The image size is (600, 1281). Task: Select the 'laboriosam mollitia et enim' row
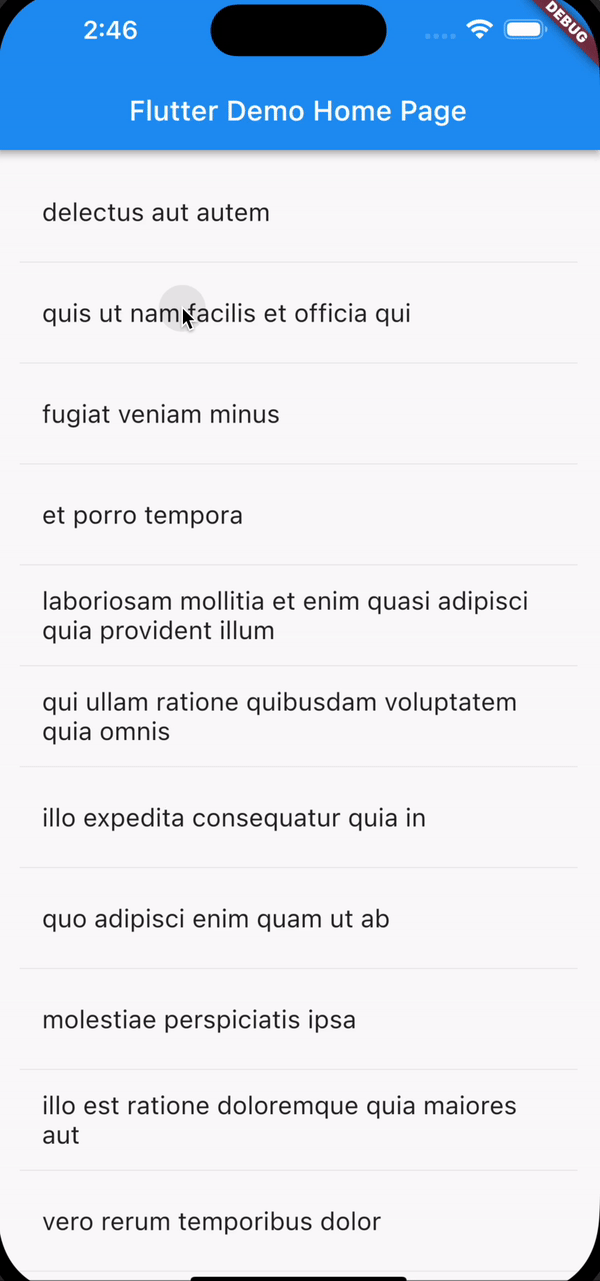click(x=299, y=616)
